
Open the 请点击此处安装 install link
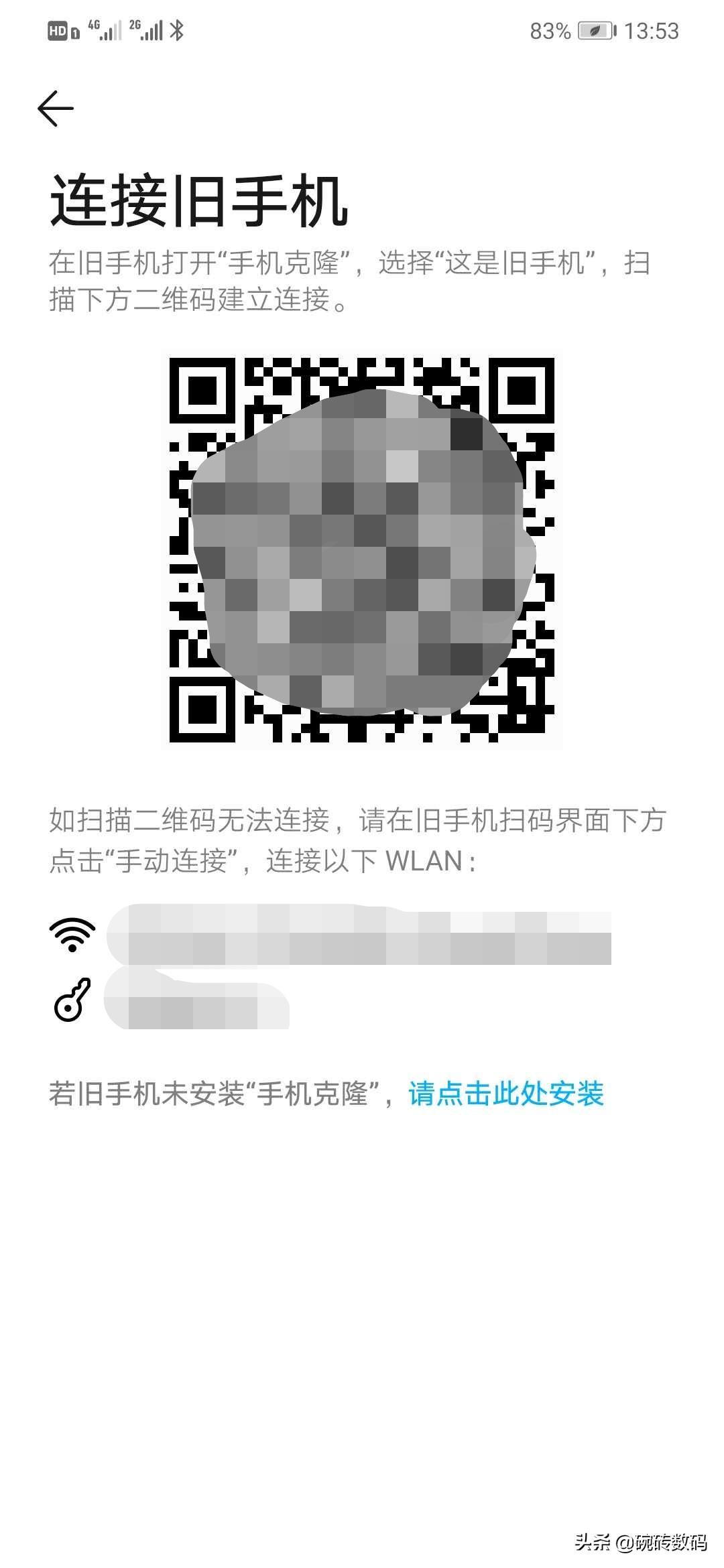point(506,1094)
